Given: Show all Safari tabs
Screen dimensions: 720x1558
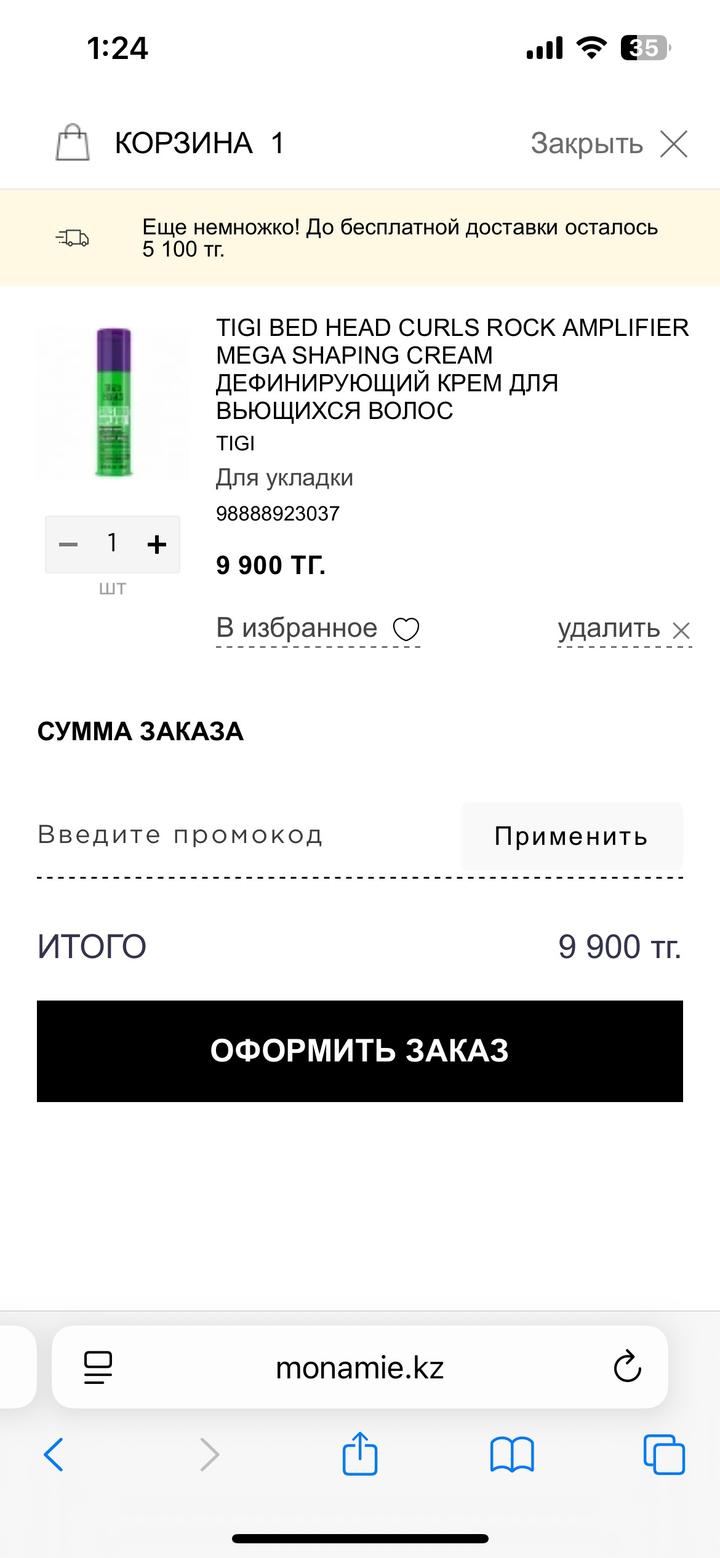Looking at the screenshot, I should (664, 1454).
